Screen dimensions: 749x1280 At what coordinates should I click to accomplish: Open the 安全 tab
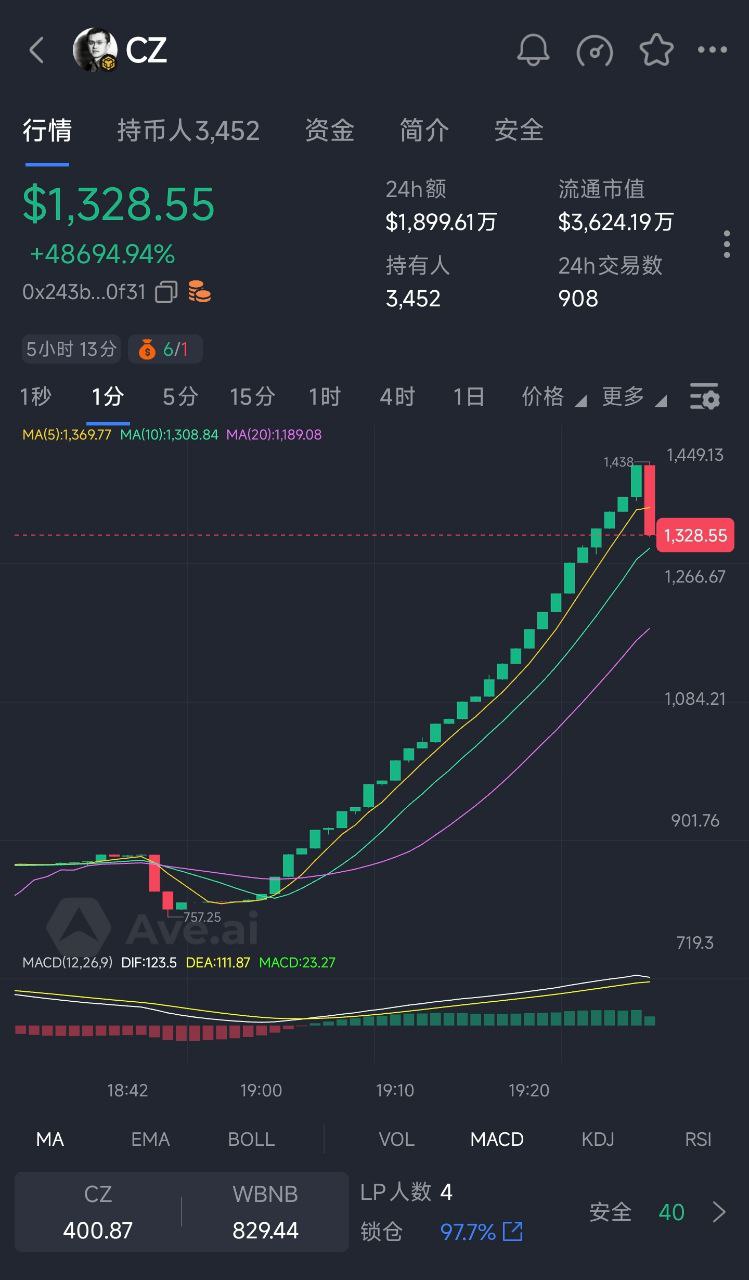(x=519, y=130)
